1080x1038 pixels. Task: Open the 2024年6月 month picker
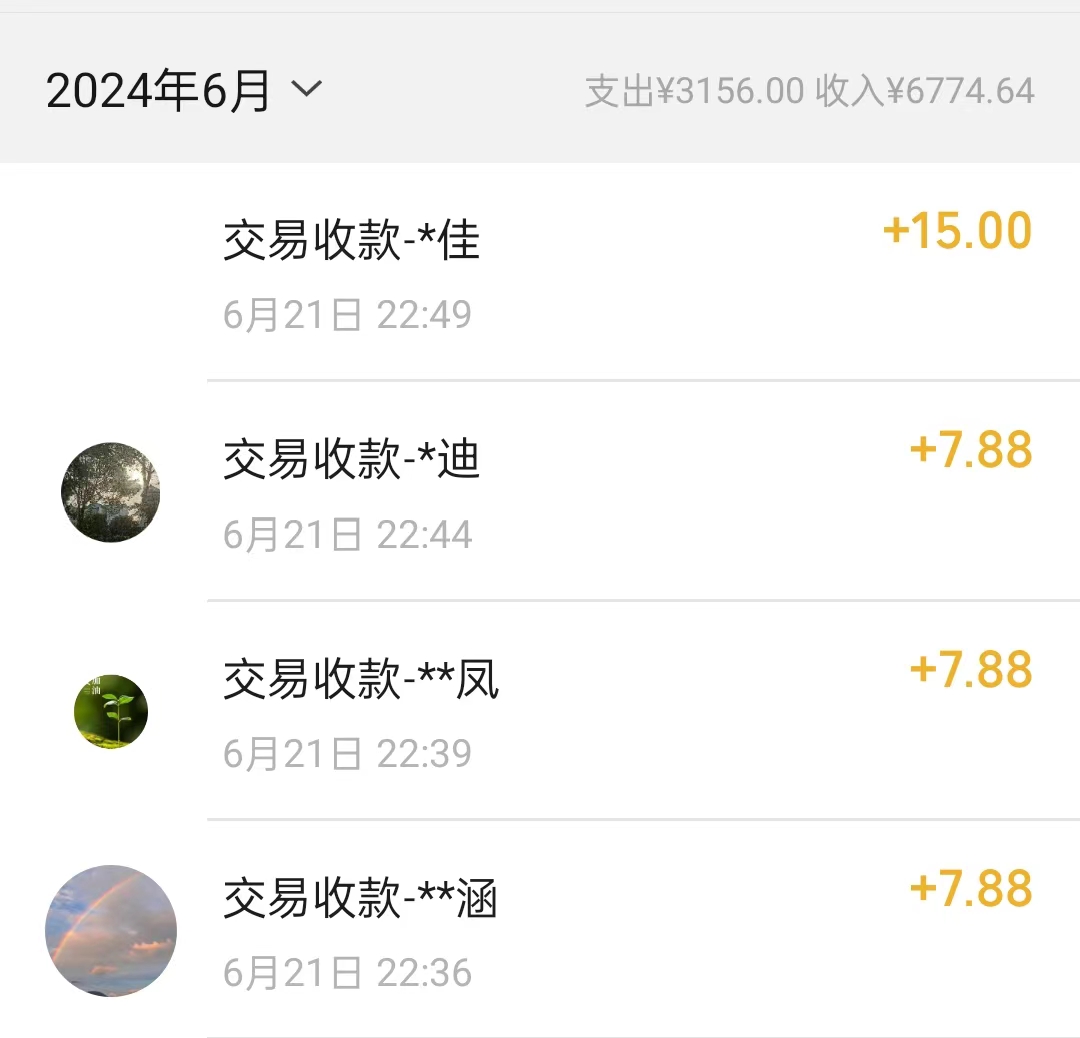pos(184,91)
